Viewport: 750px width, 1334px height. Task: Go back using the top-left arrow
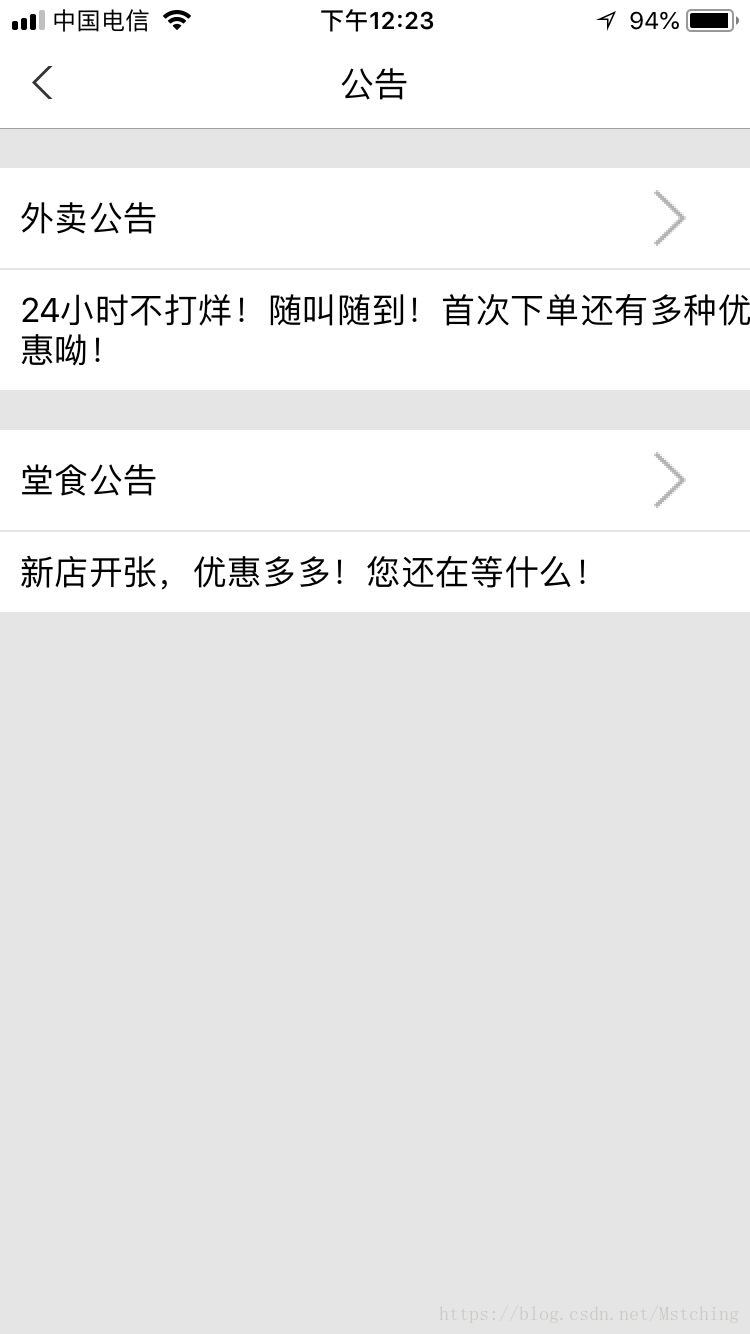coord(42,83)
